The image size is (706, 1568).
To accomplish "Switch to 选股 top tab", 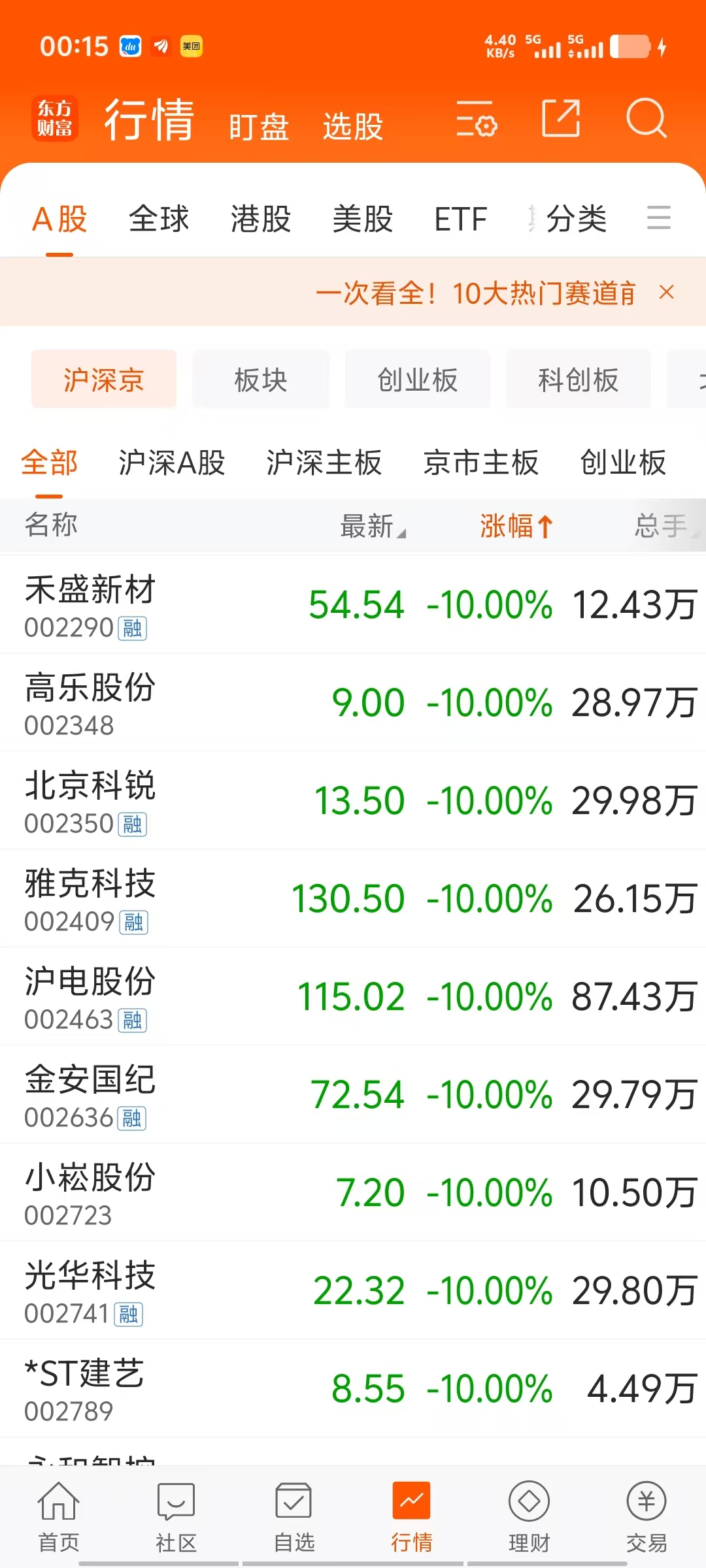I will [x=353, y=127].
